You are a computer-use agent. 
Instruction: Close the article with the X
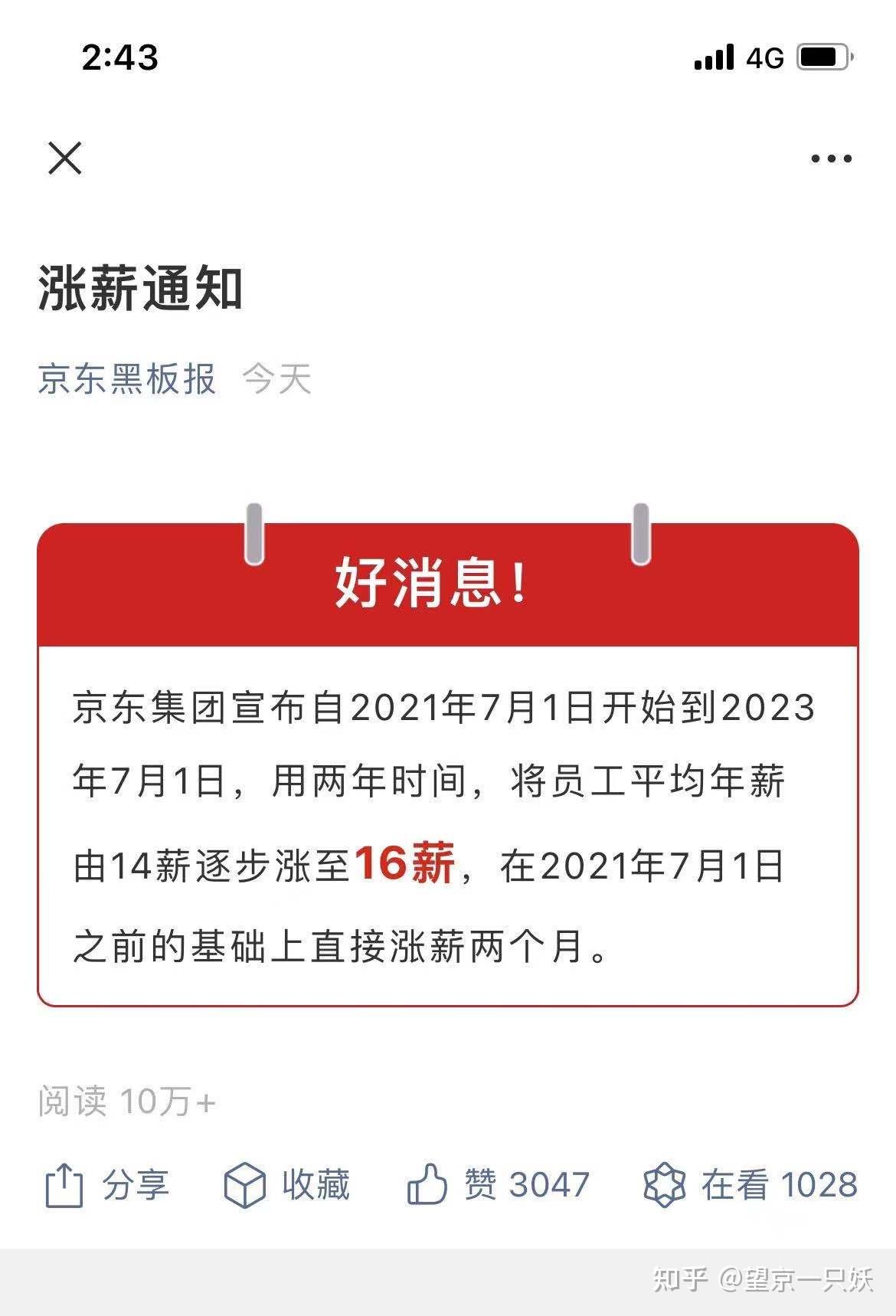coord(65,159)
